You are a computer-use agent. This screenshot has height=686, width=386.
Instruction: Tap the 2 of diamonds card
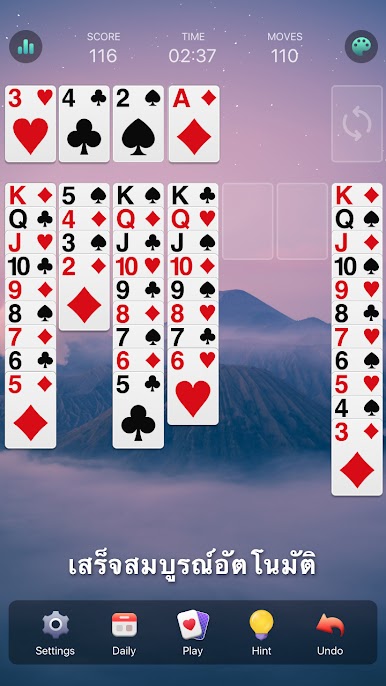[x=84, y=292]
